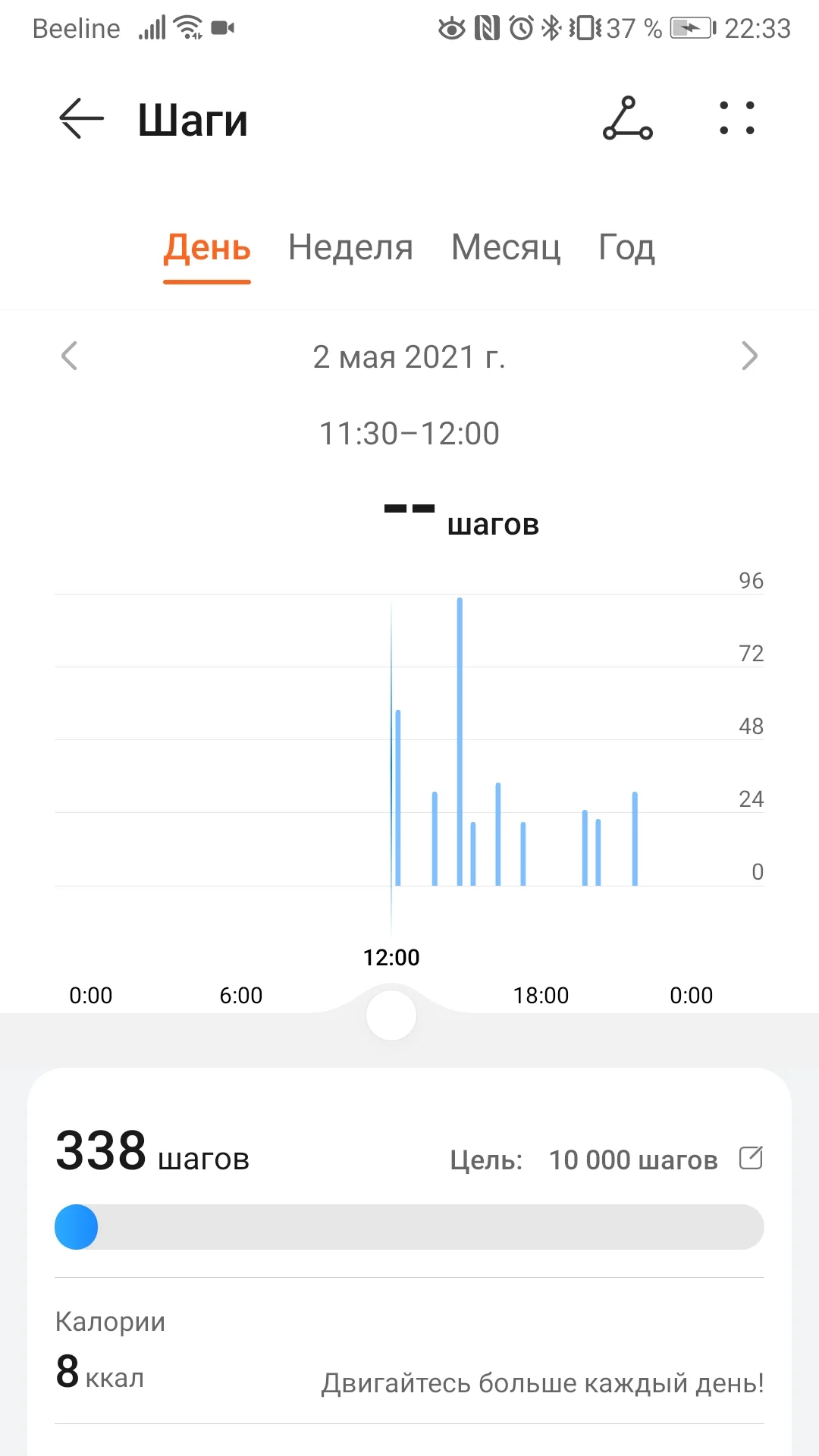The image size is (819, 1456).
Task: Switch to the Месяц tab
Action: (506, 248)
